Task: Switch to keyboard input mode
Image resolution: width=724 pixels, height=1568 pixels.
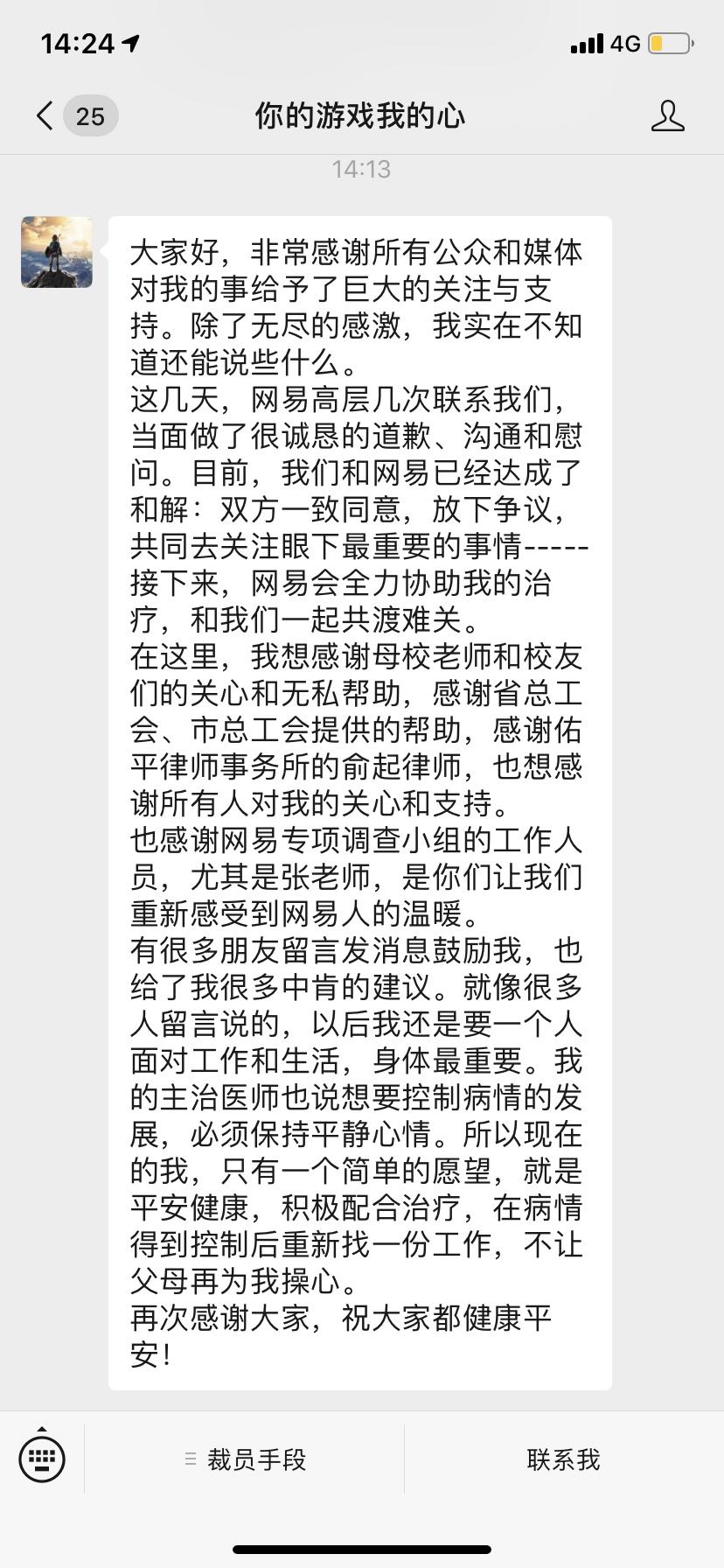Action: (x=42, y=1459)
